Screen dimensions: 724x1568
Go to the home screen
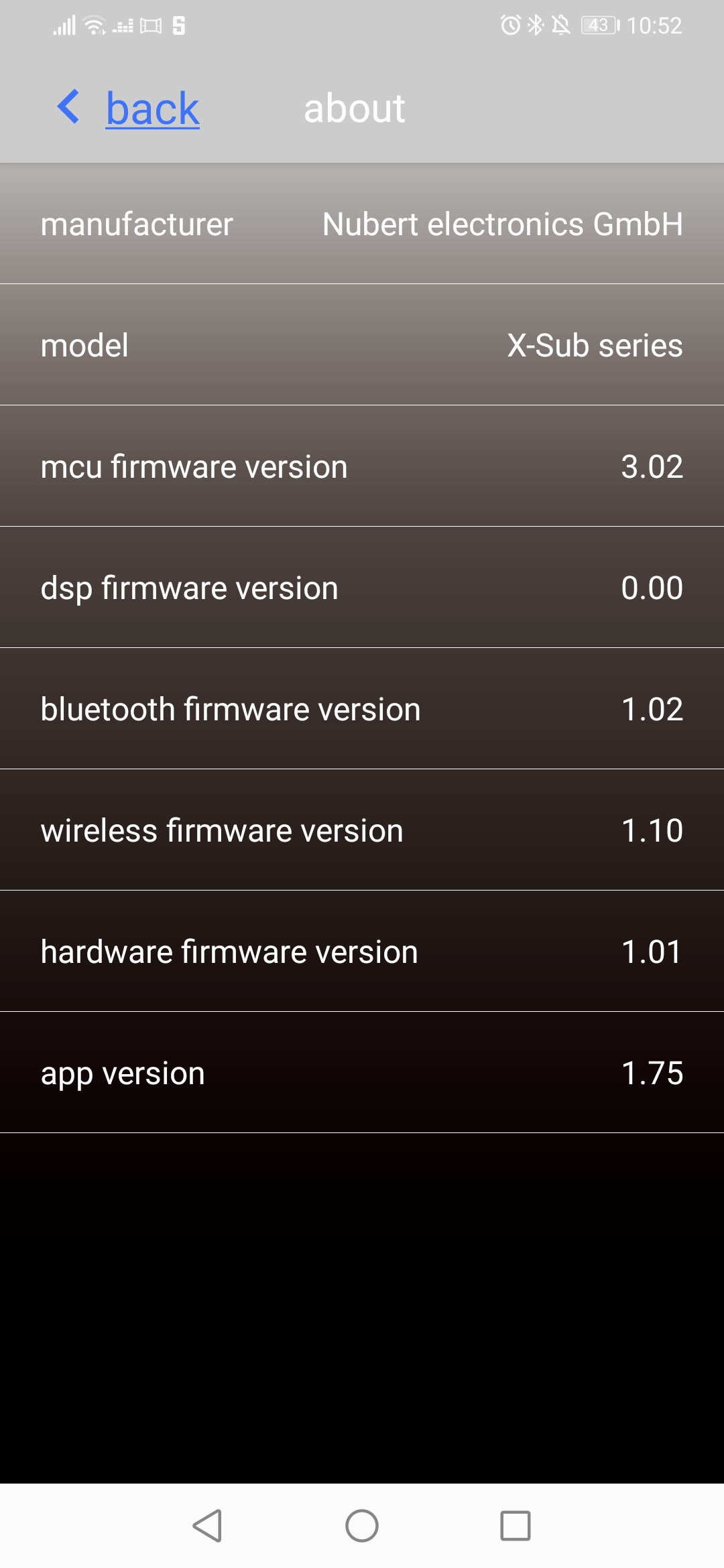point(362,1526)
